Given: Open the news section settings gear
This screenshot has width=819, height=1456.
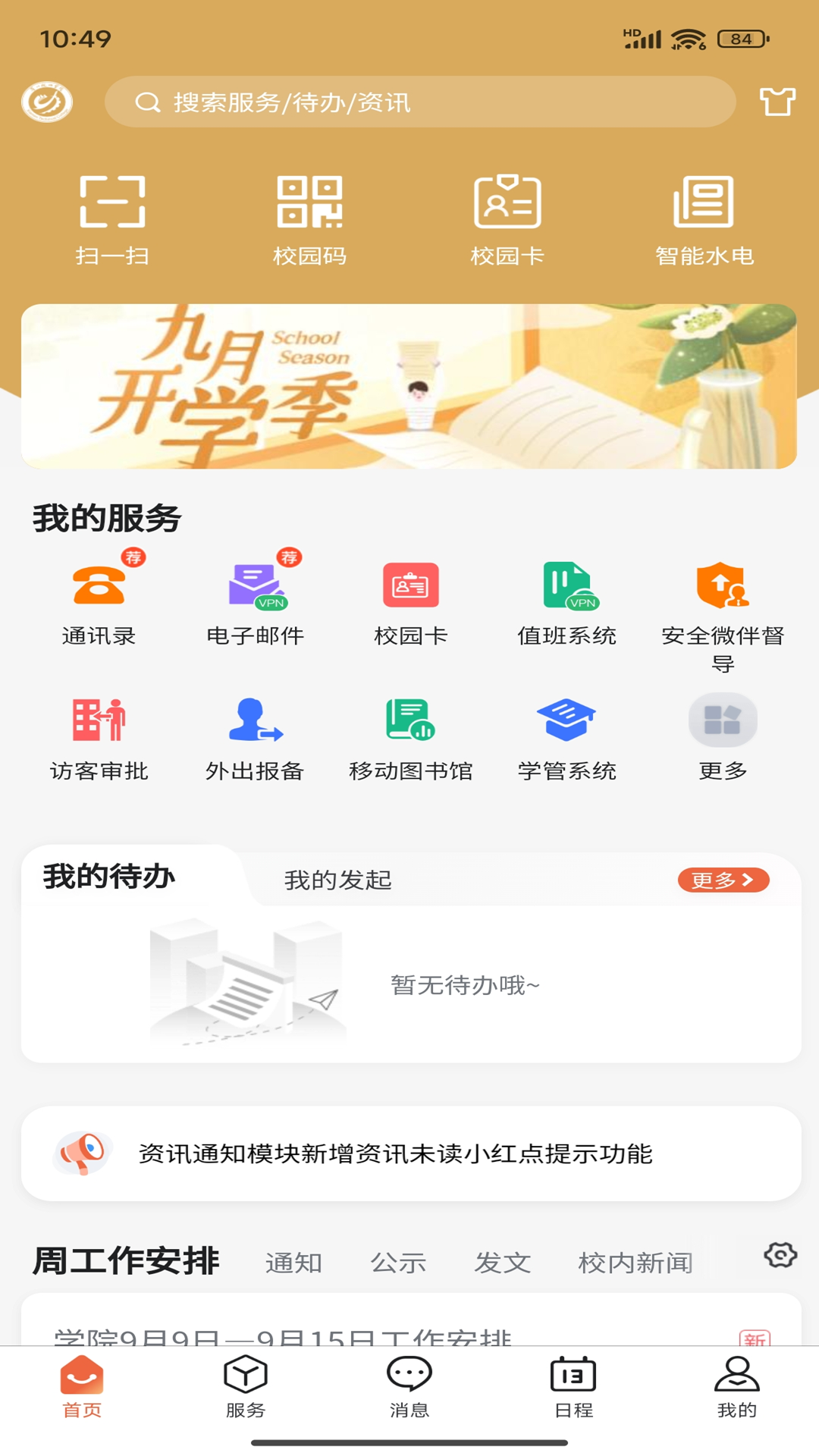Looking at the screenshot, I should [780, 1255].
